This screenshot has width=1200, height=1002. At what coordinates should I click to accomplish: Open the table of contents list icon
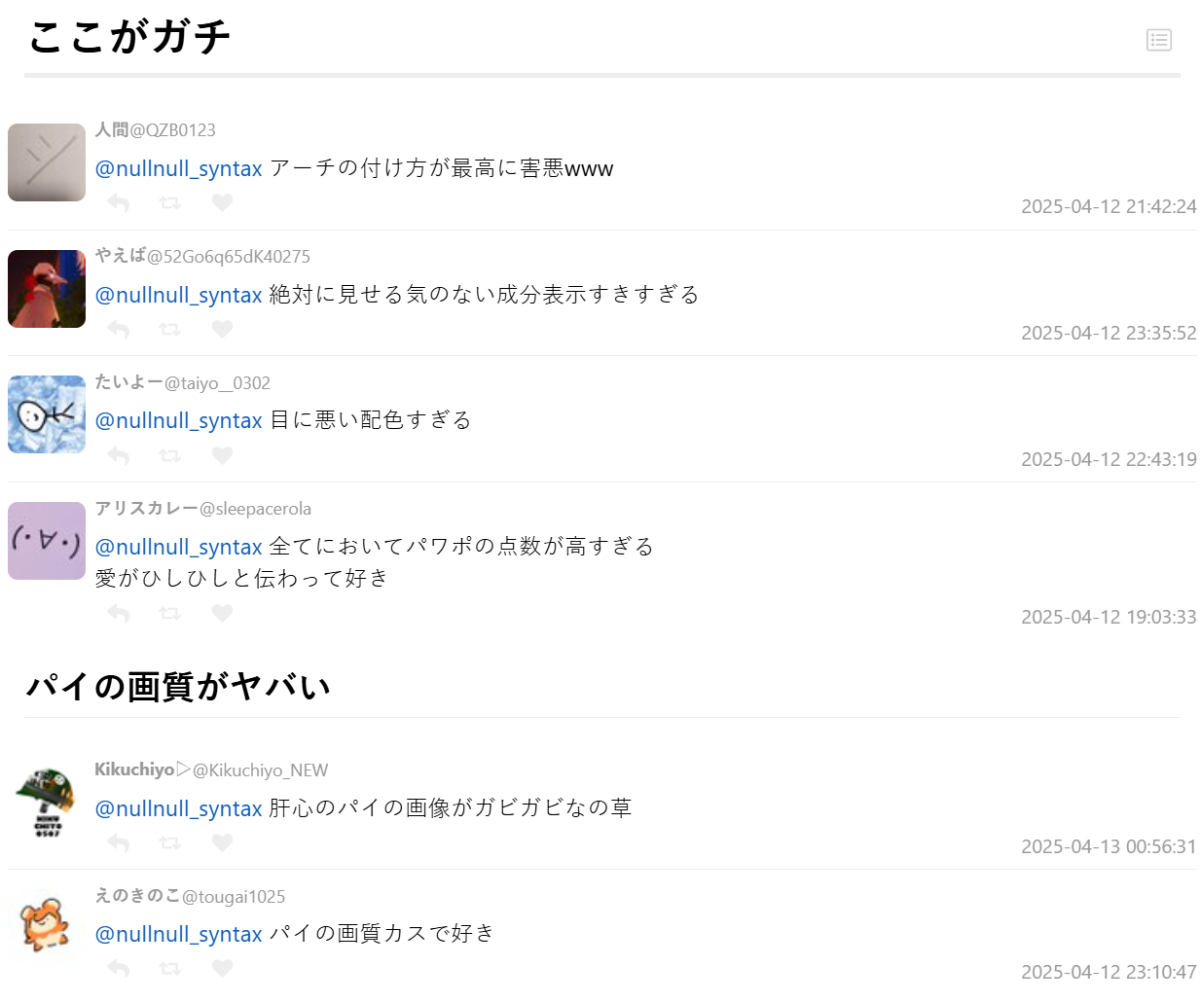1158,40
